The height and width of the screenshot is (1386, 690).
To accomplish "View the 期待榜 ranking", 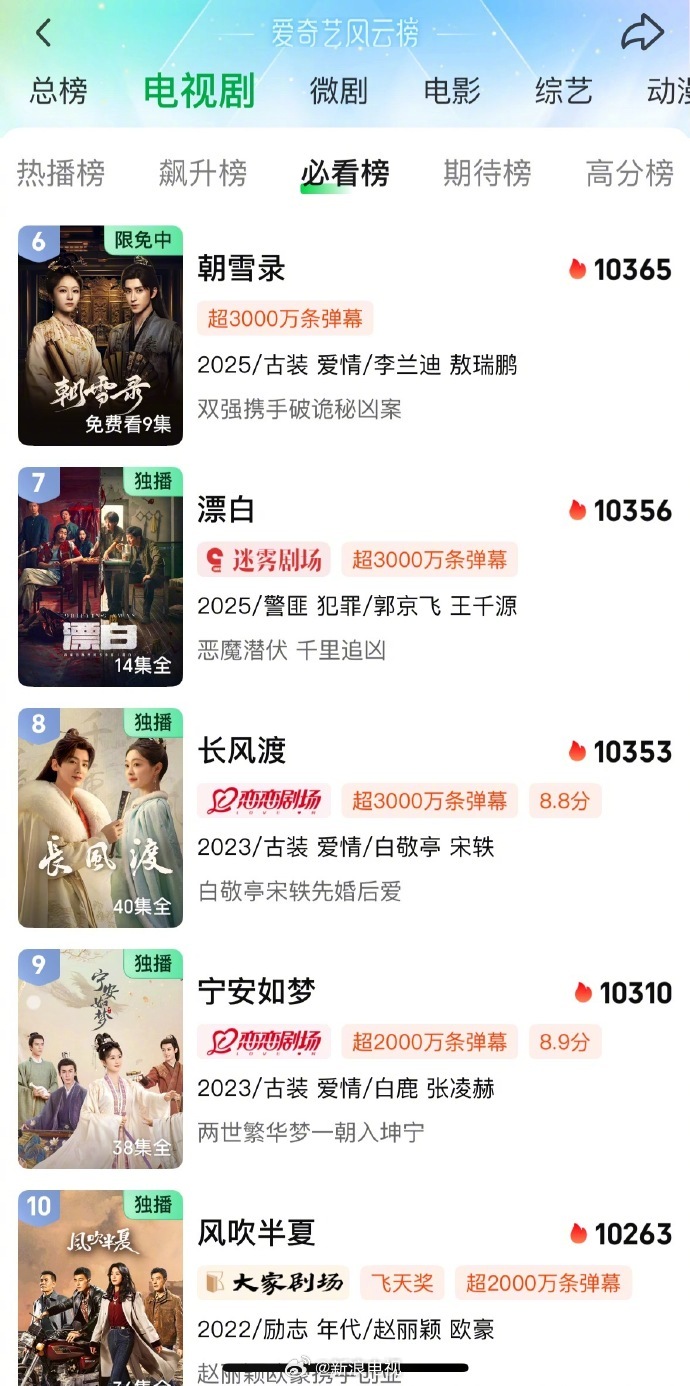I will point(487,173).
